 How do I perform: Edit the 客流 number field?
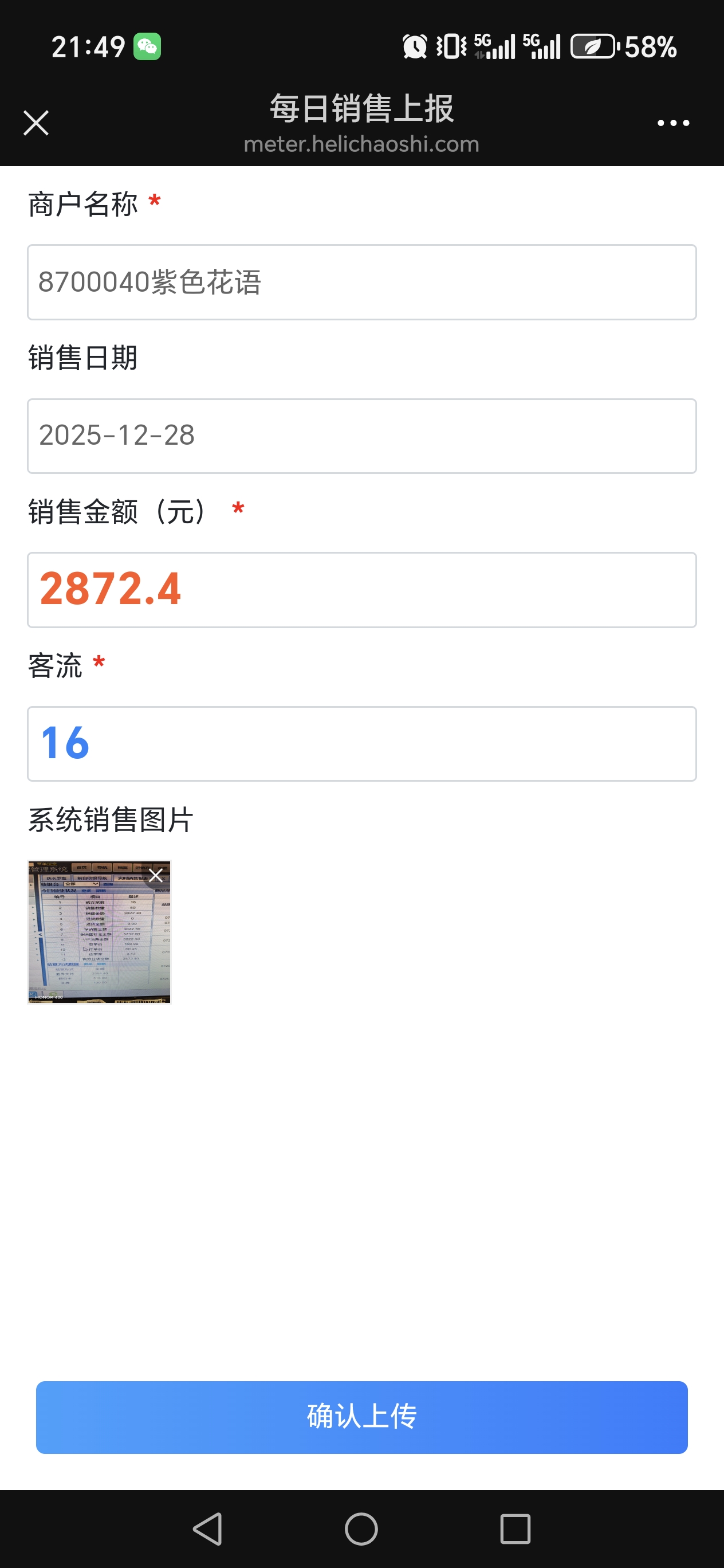coord(361,744)
